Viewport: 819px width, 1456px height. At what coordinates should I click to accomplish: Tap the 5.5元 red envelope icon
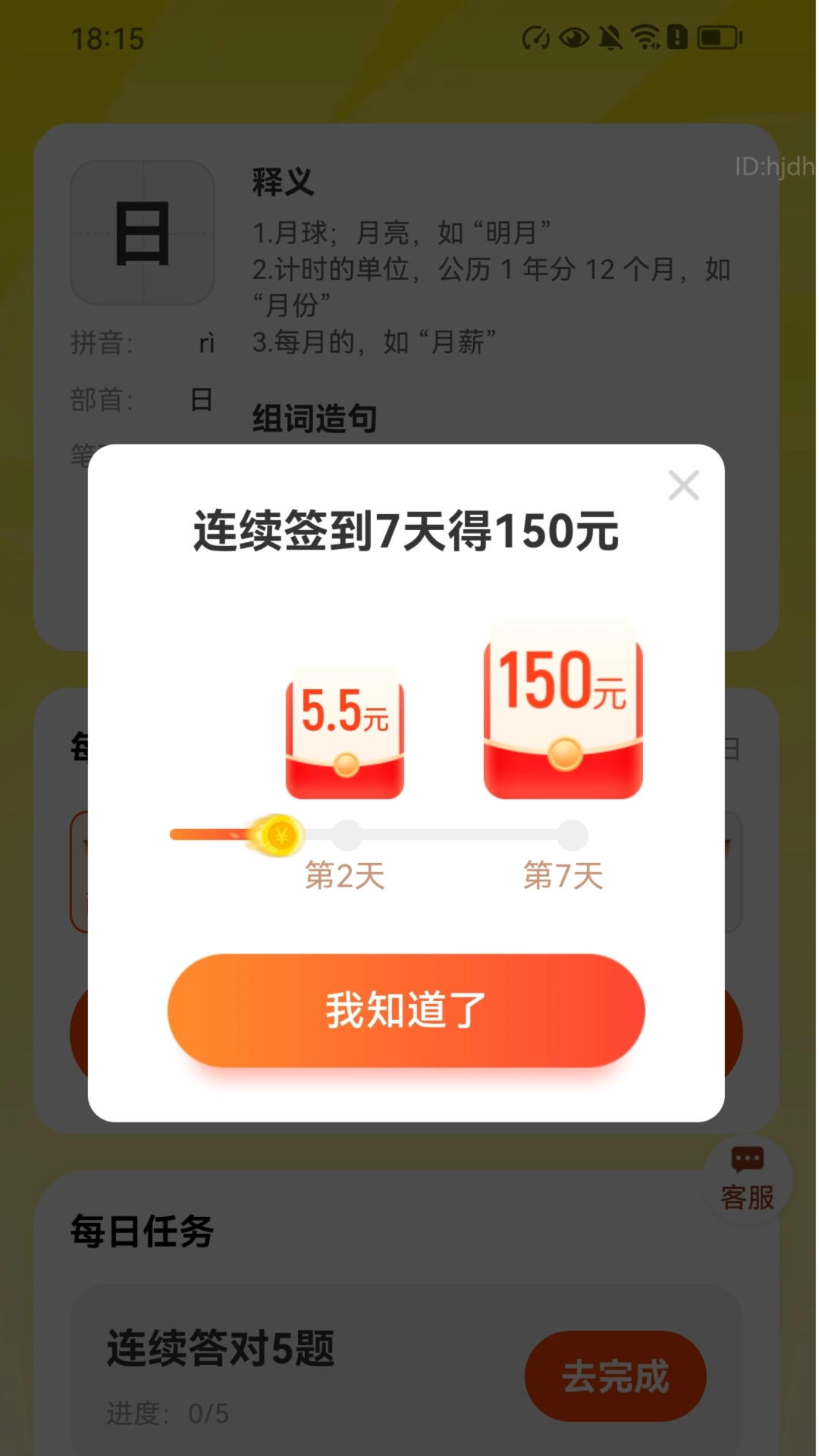click(345, 732)
